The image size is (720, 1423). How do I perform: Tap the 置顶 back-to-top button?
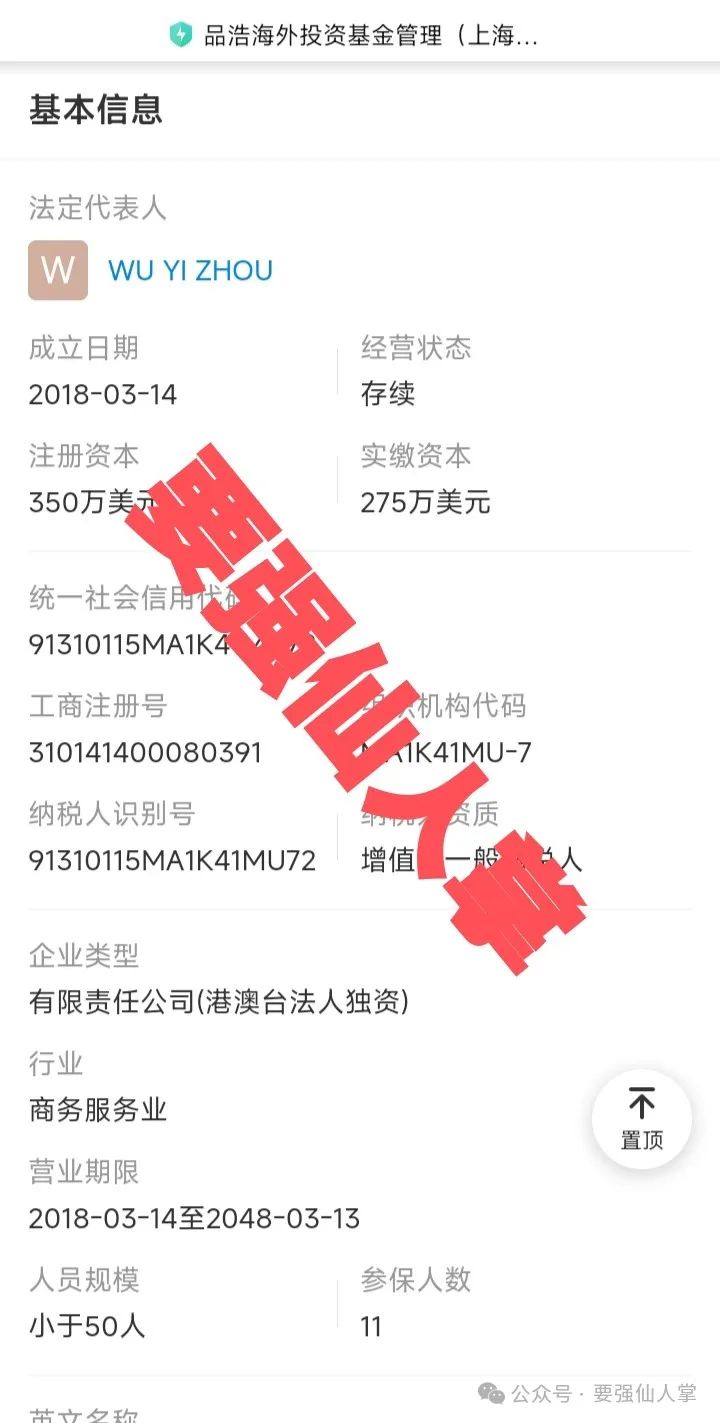(x=641, y=1119)
